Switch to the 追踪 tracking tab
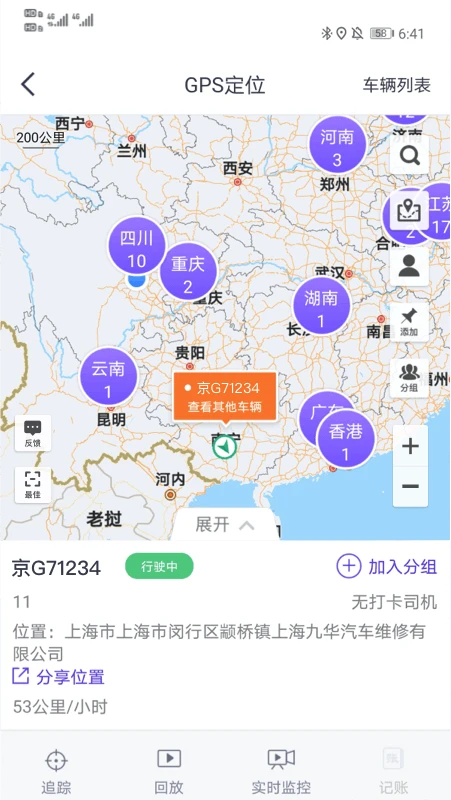This screenshot has width=451, height=800. point(56,771)
